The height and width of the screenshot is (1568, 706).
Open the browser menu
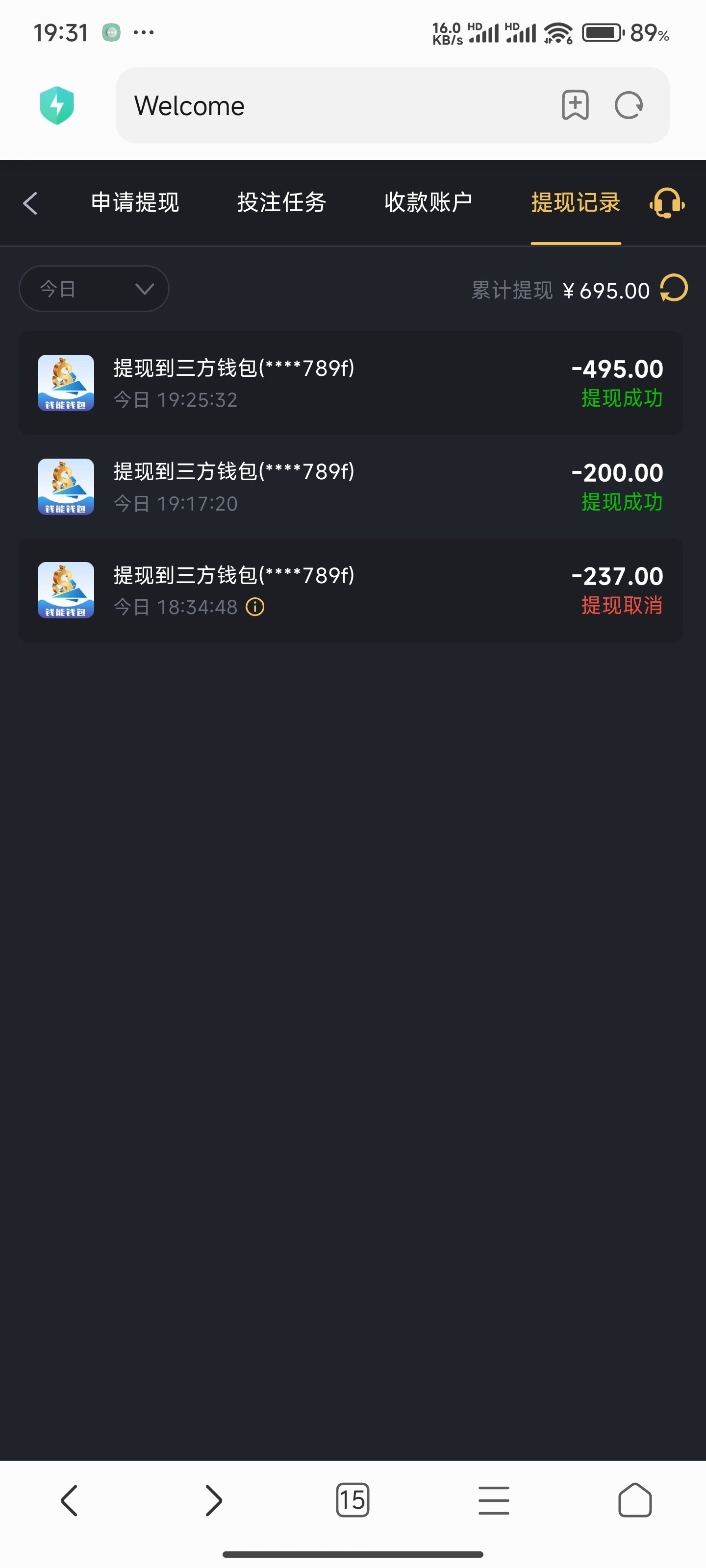pos(493,1500)
